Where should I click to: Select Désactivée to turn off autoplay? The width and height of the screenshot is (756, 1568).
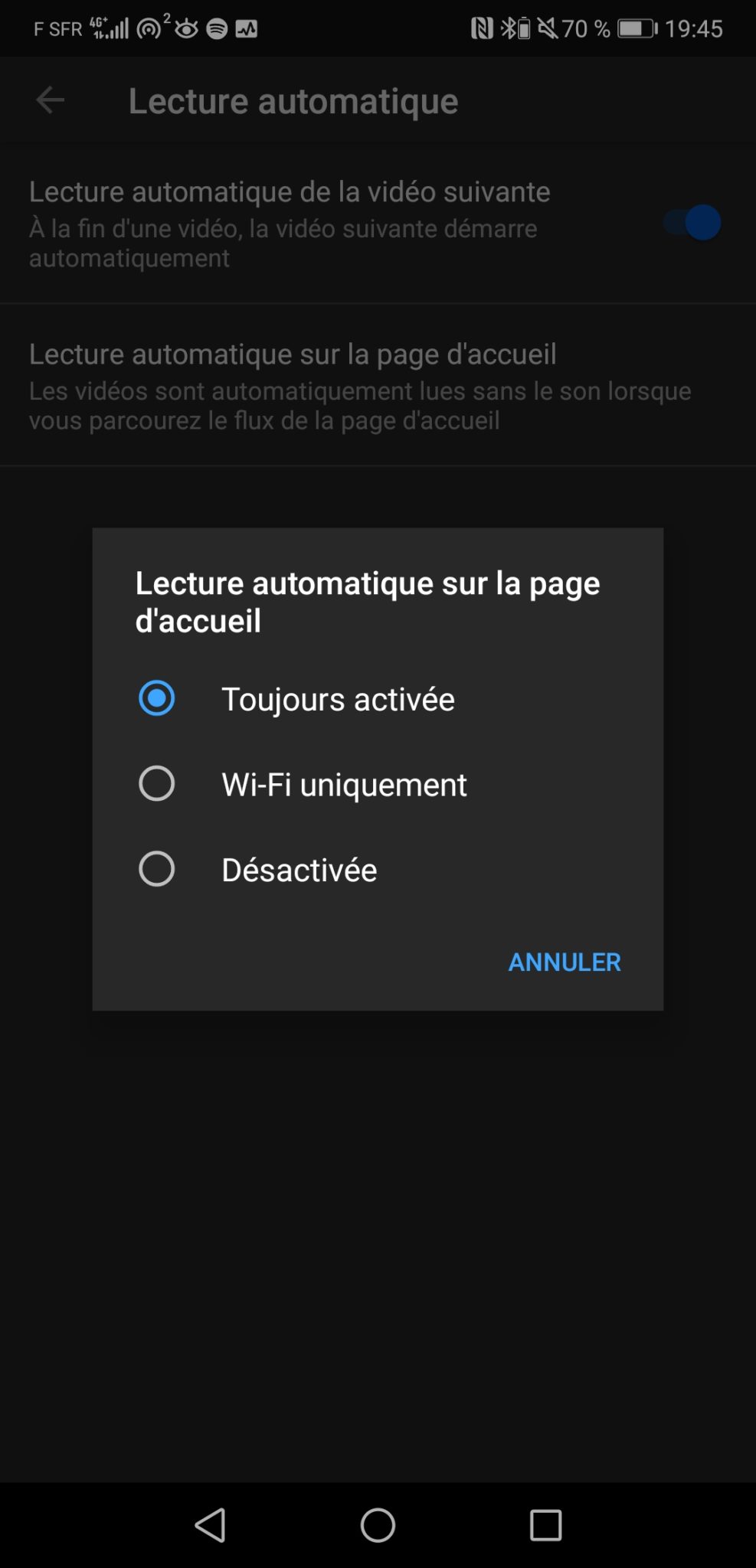pyautogui.click(x=157, y=869)
